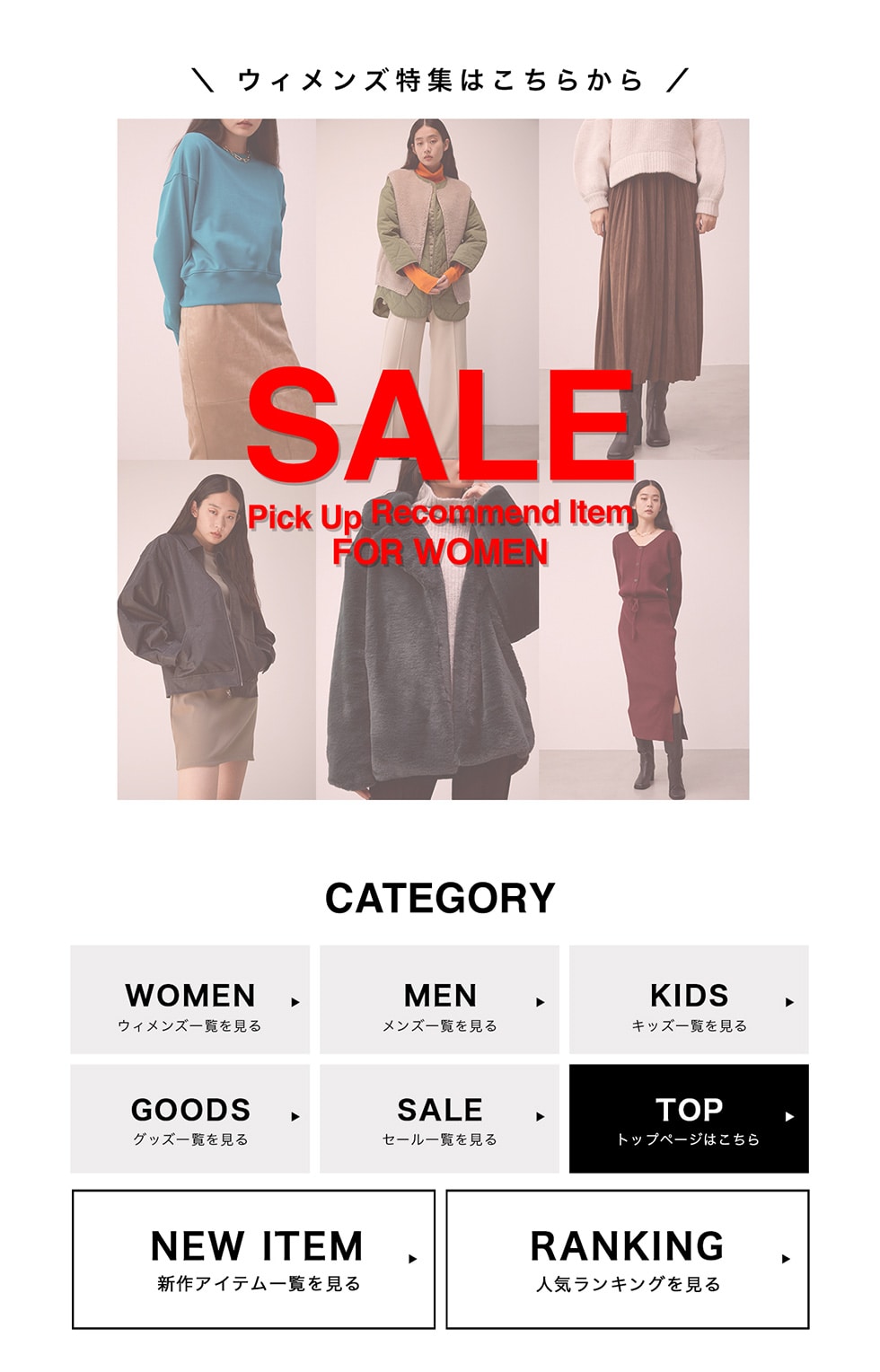Screen dimensions: 880x1372
Task: Open the SALE item list
Action: (x=439, y=1119)
